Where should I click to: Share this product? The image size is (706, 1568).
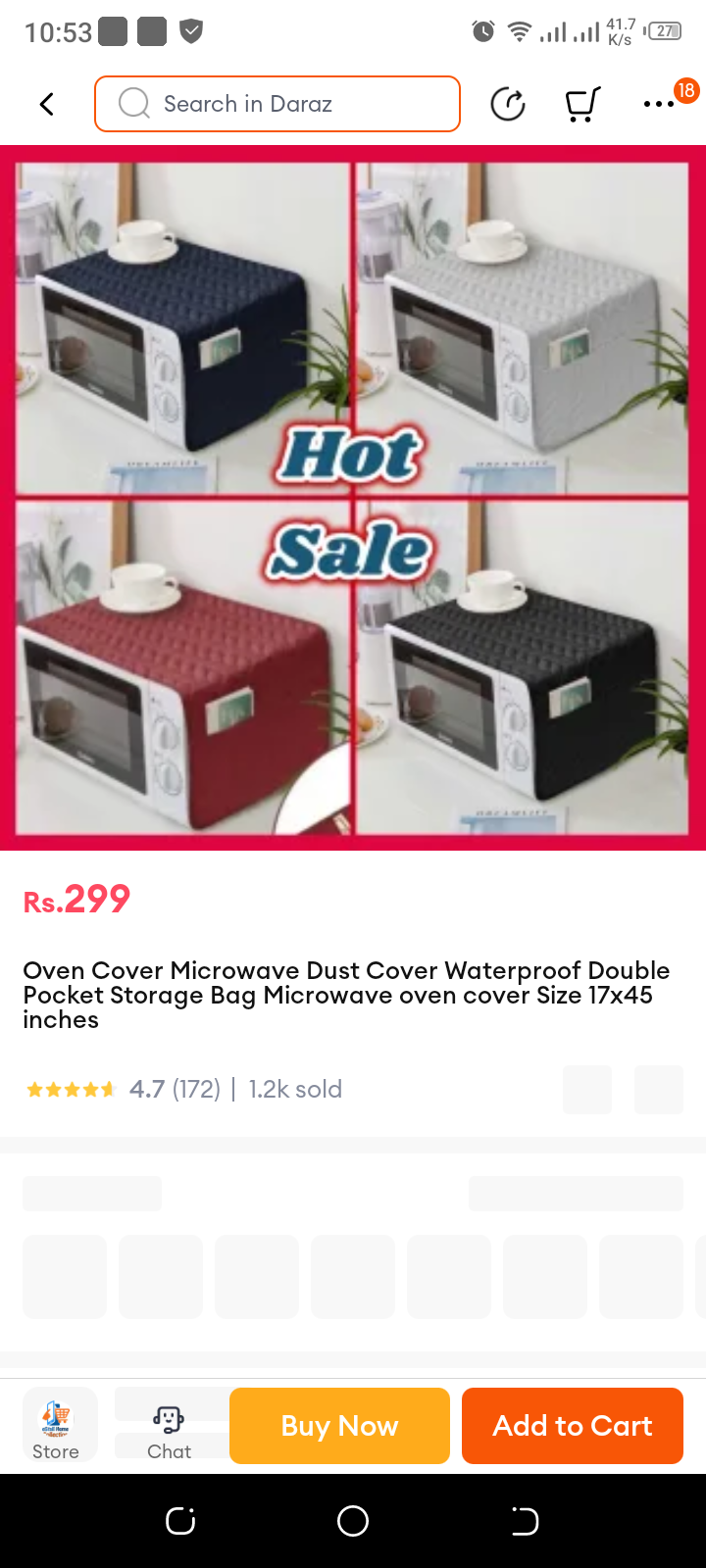(x=508, y=104)
